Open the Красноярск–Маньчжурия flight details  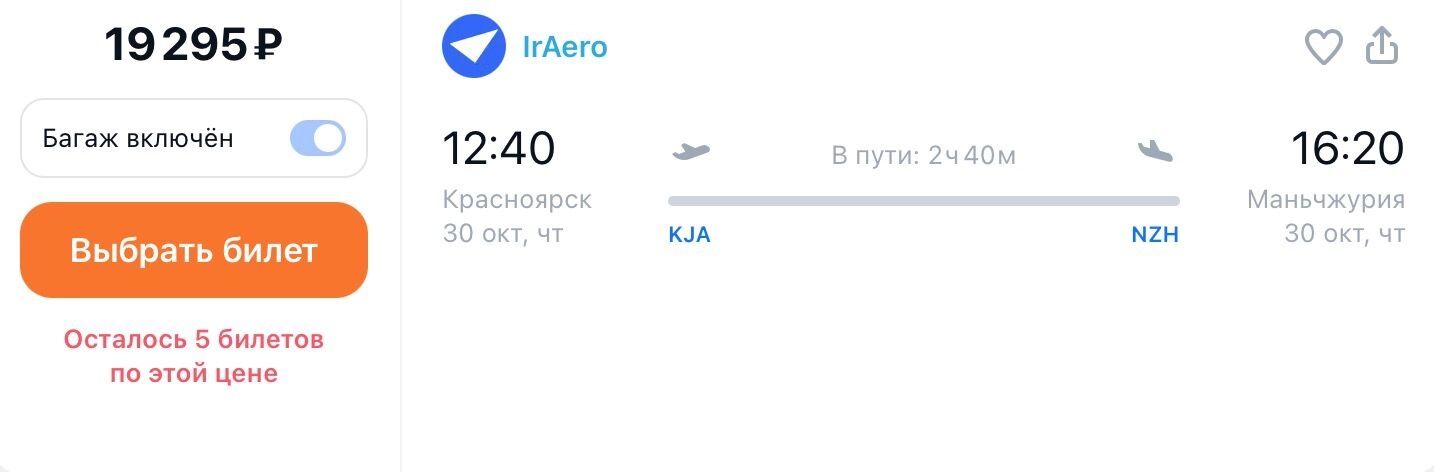pos(922,190)
